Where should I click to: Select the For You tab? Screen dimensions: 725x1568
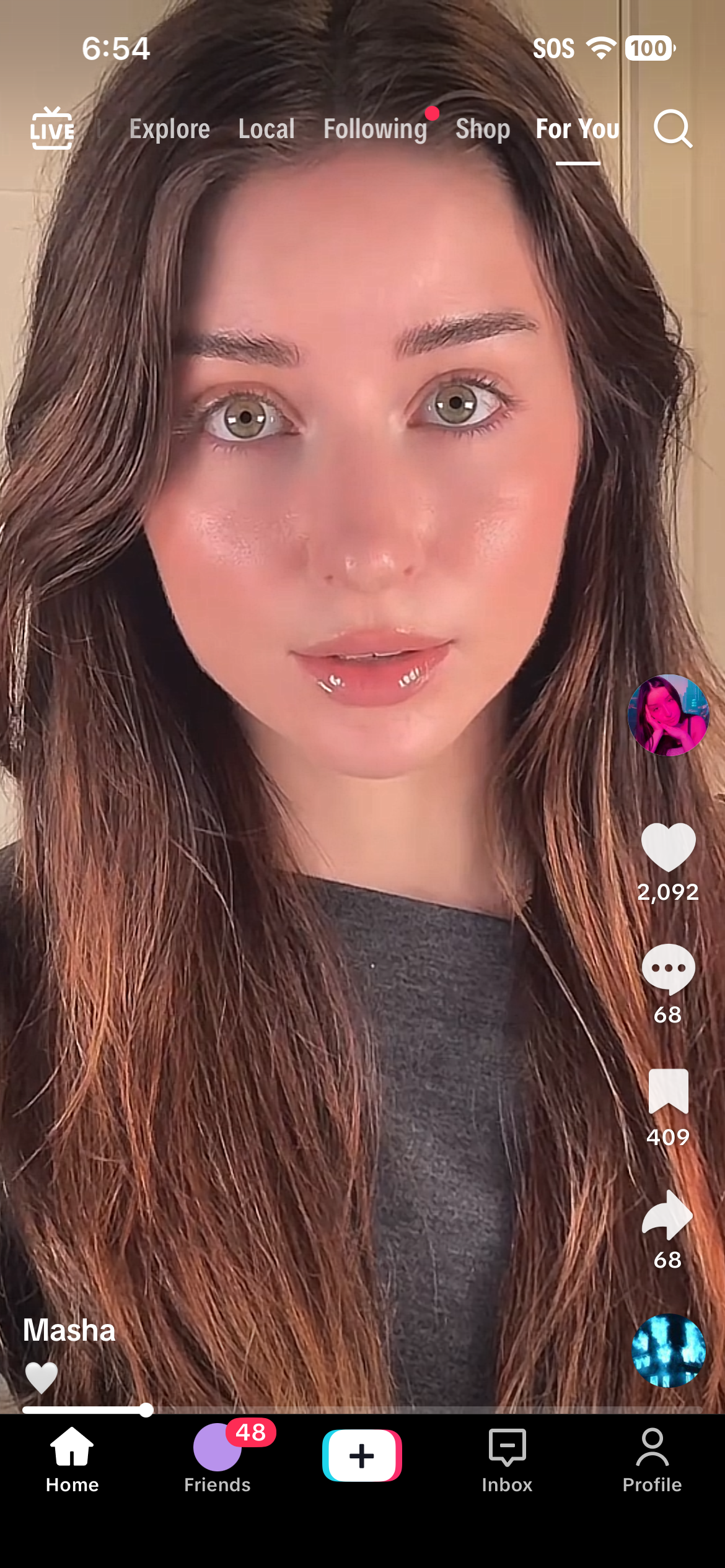coord(578,129)
